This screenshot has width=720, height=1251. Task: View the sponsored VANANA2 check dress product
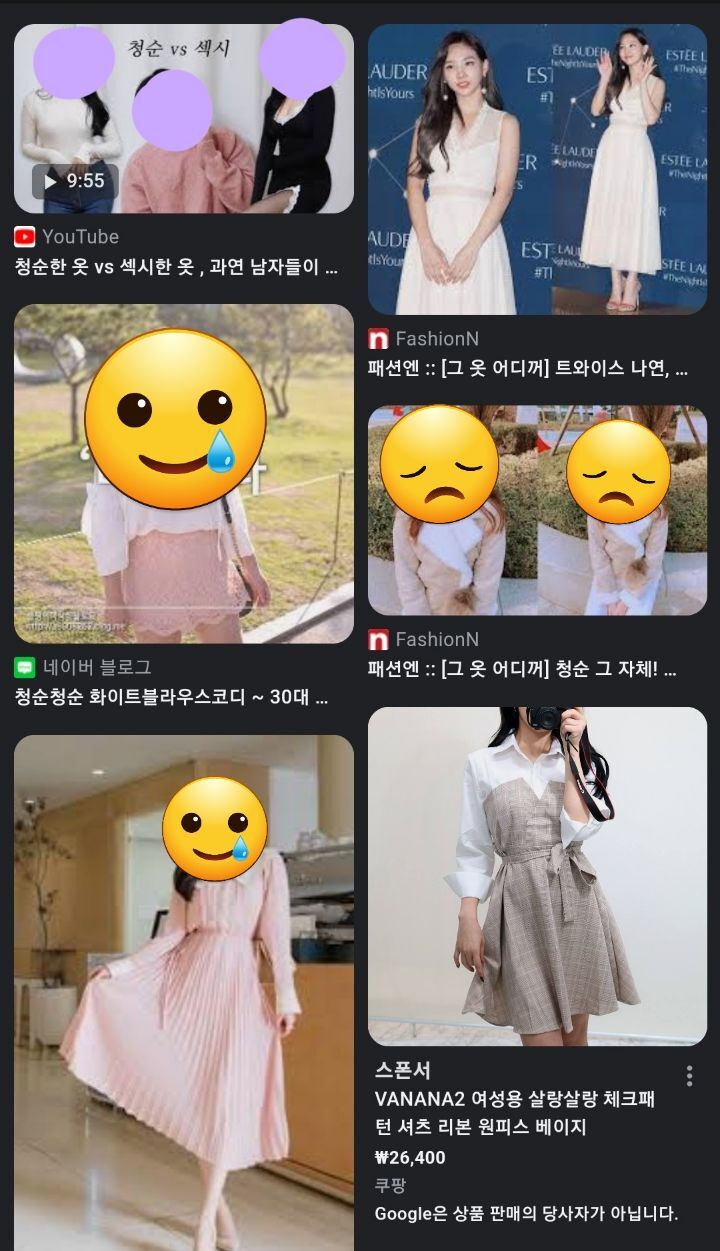(x=537, y=876)
